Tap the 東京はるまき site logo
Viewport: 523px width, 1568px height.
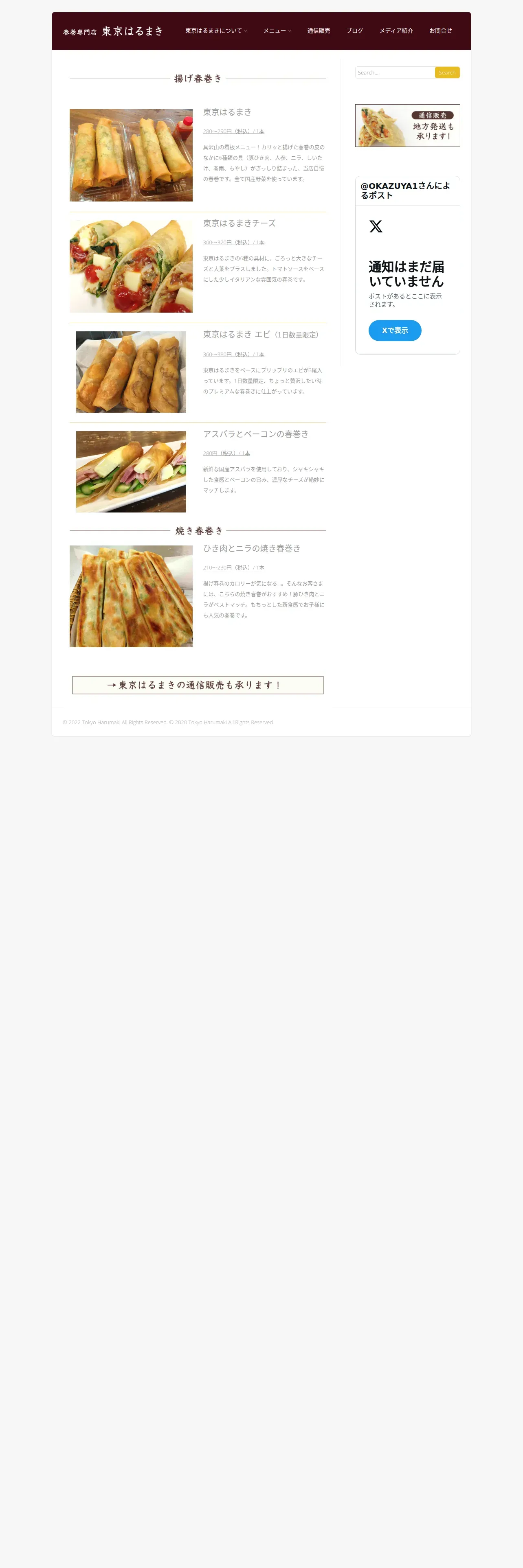[x=113, y=31]
